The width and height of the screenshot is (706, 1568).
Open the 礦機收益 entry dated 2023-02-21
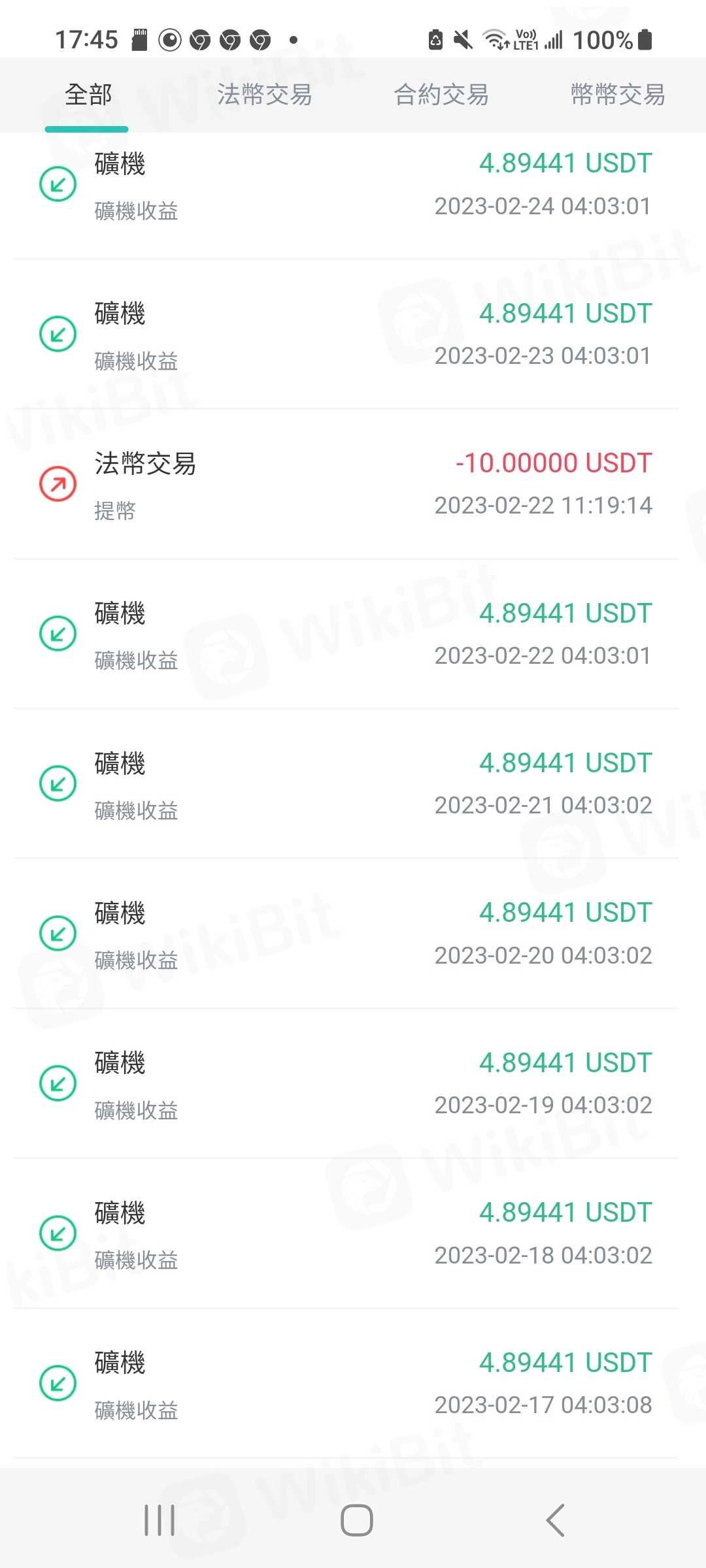[346, 784]
